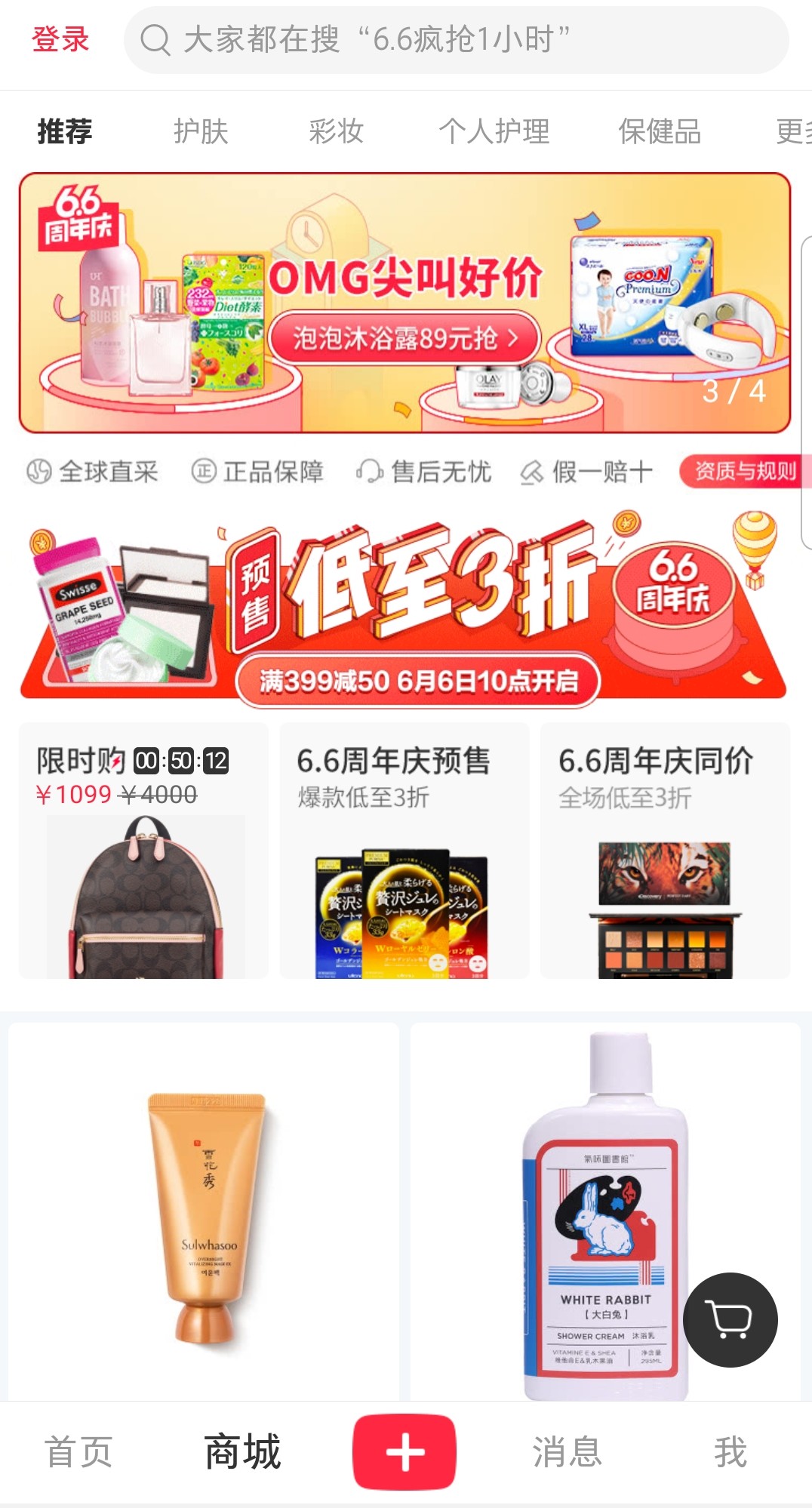Switch to the 消息 tab

tap(567, 1451)
